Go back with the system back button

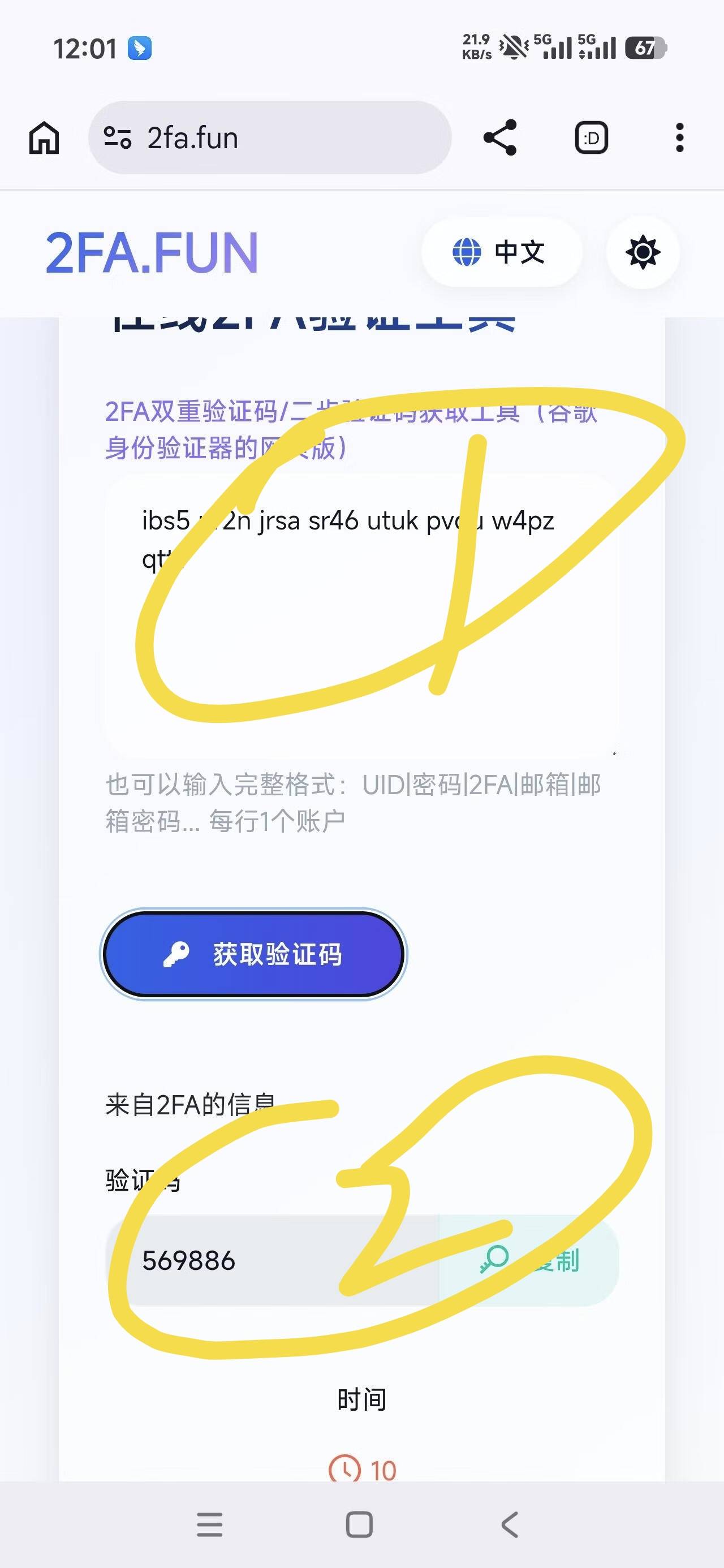(510, 1524)
